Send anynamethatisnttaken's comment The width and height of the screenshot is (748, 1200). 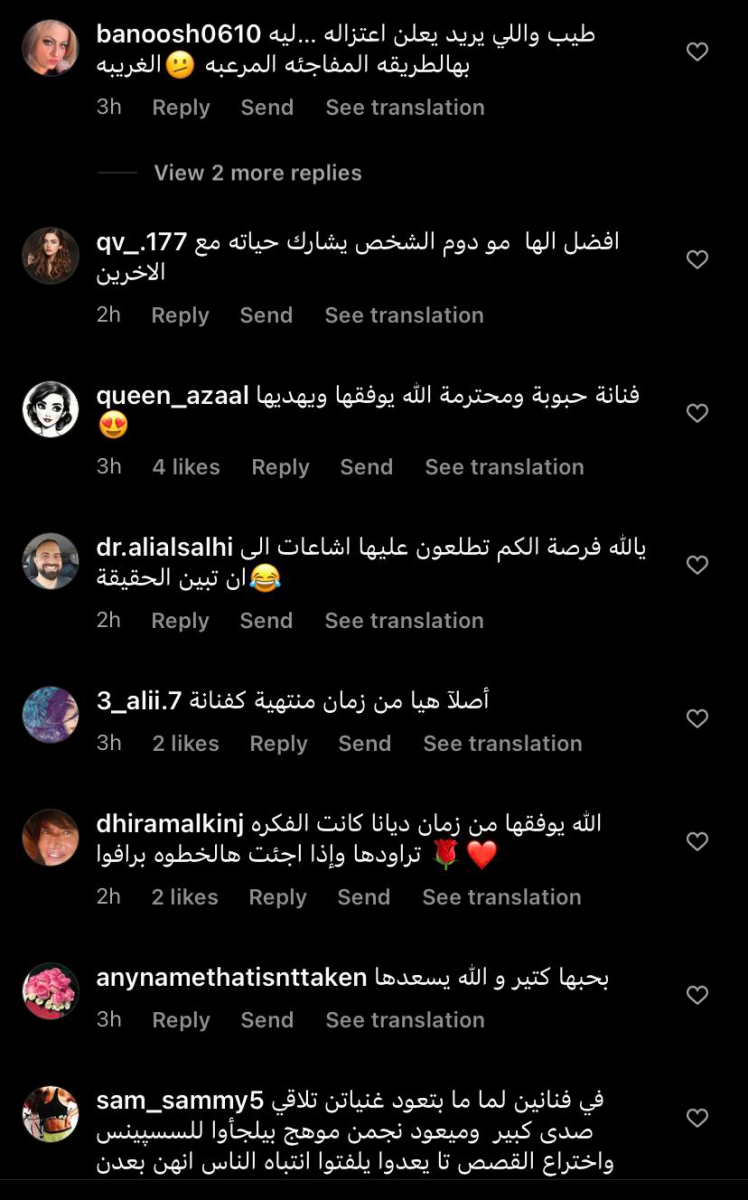coord(267,1021)
